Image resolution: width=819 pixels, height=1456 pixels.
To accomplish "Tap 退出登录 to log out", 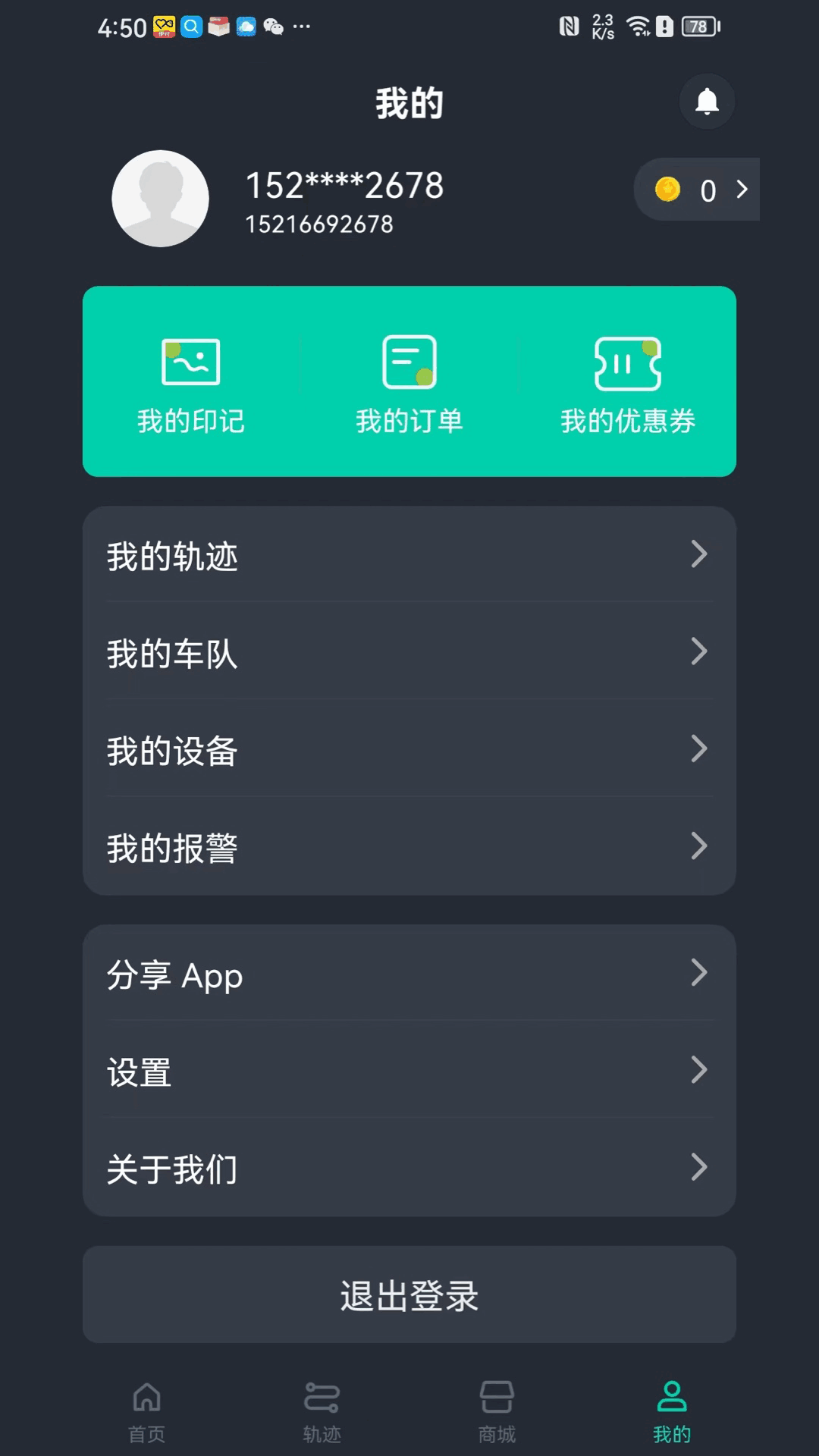I will pos(409,1295).
